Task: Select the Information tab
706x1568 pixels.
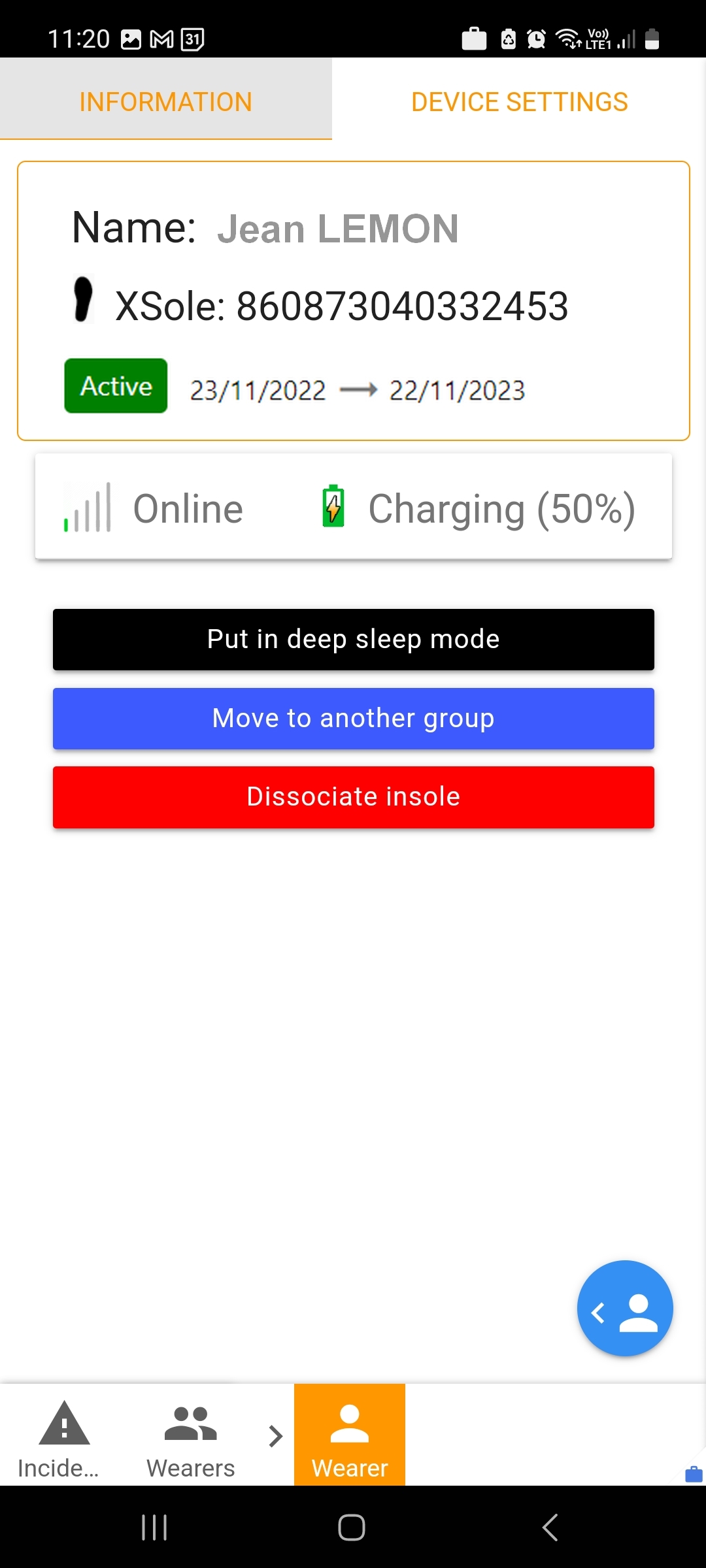Action: click(x=166, y=101)
